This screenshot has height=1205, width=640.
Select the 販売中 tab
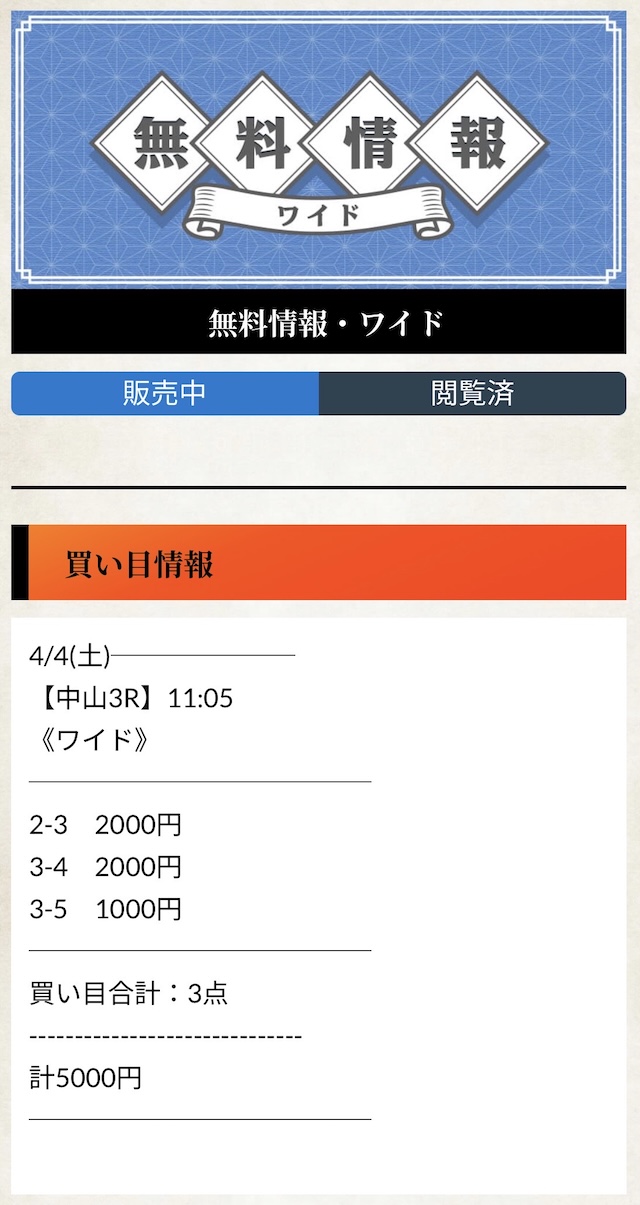point(165,393)
